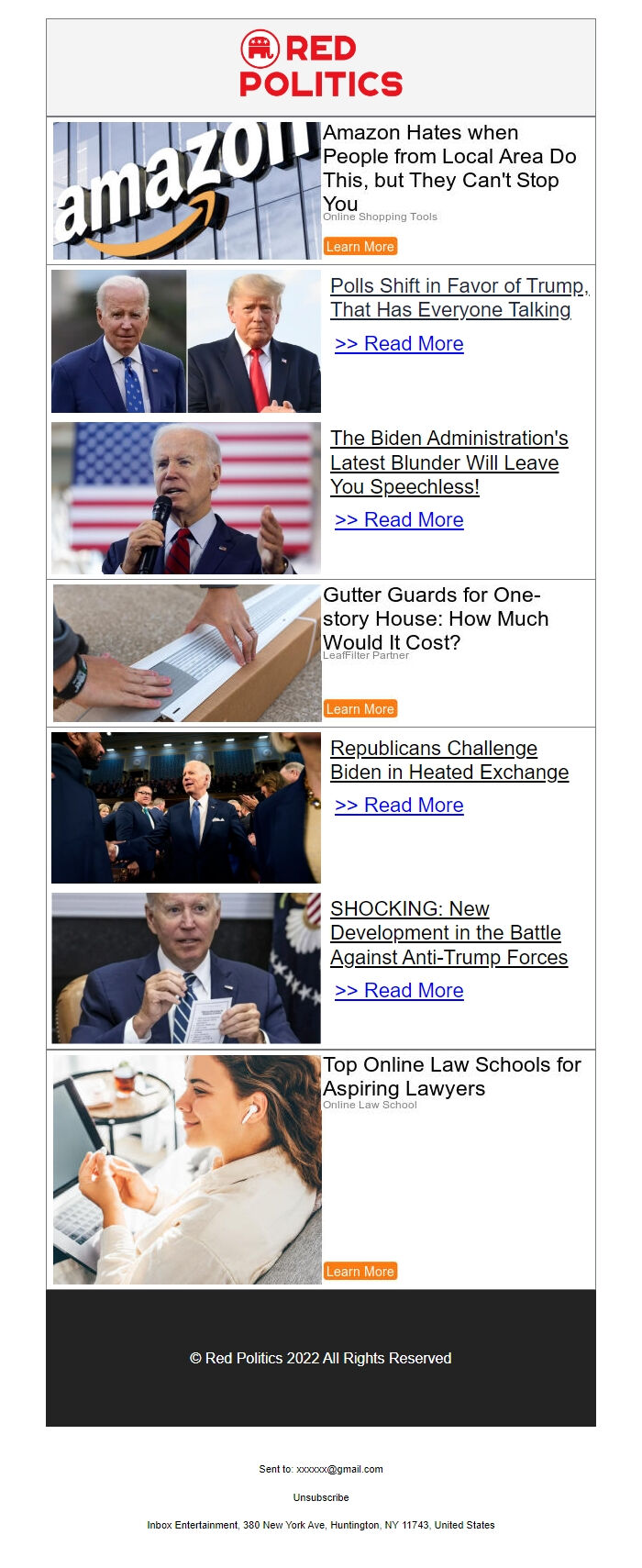642x1568 pixels.
Task: Open the Amazon building ad image
Action: click(186, 191)
